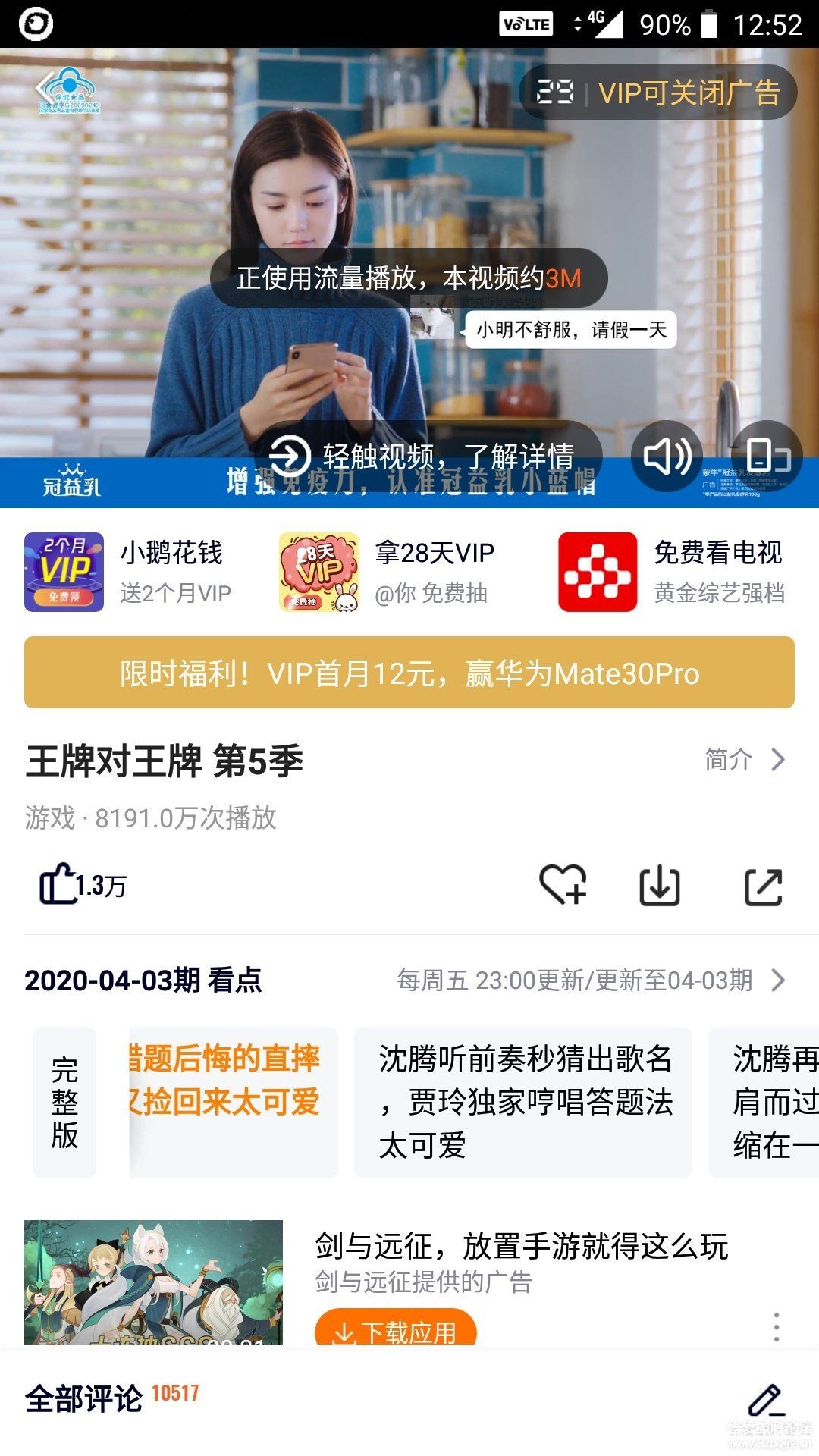Image resolution: width=819 pixels, height=1456 pixels.
Task: Open the 免费看电视 promo
Action: 672,572
